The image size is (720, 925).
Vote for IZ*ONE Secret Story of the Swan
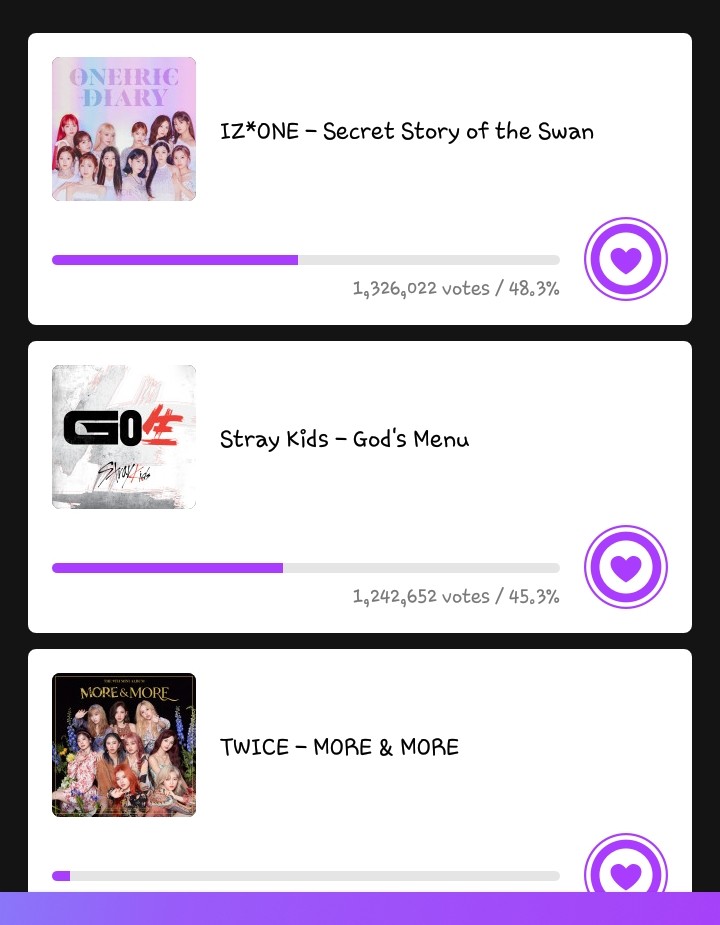point(626,259)
